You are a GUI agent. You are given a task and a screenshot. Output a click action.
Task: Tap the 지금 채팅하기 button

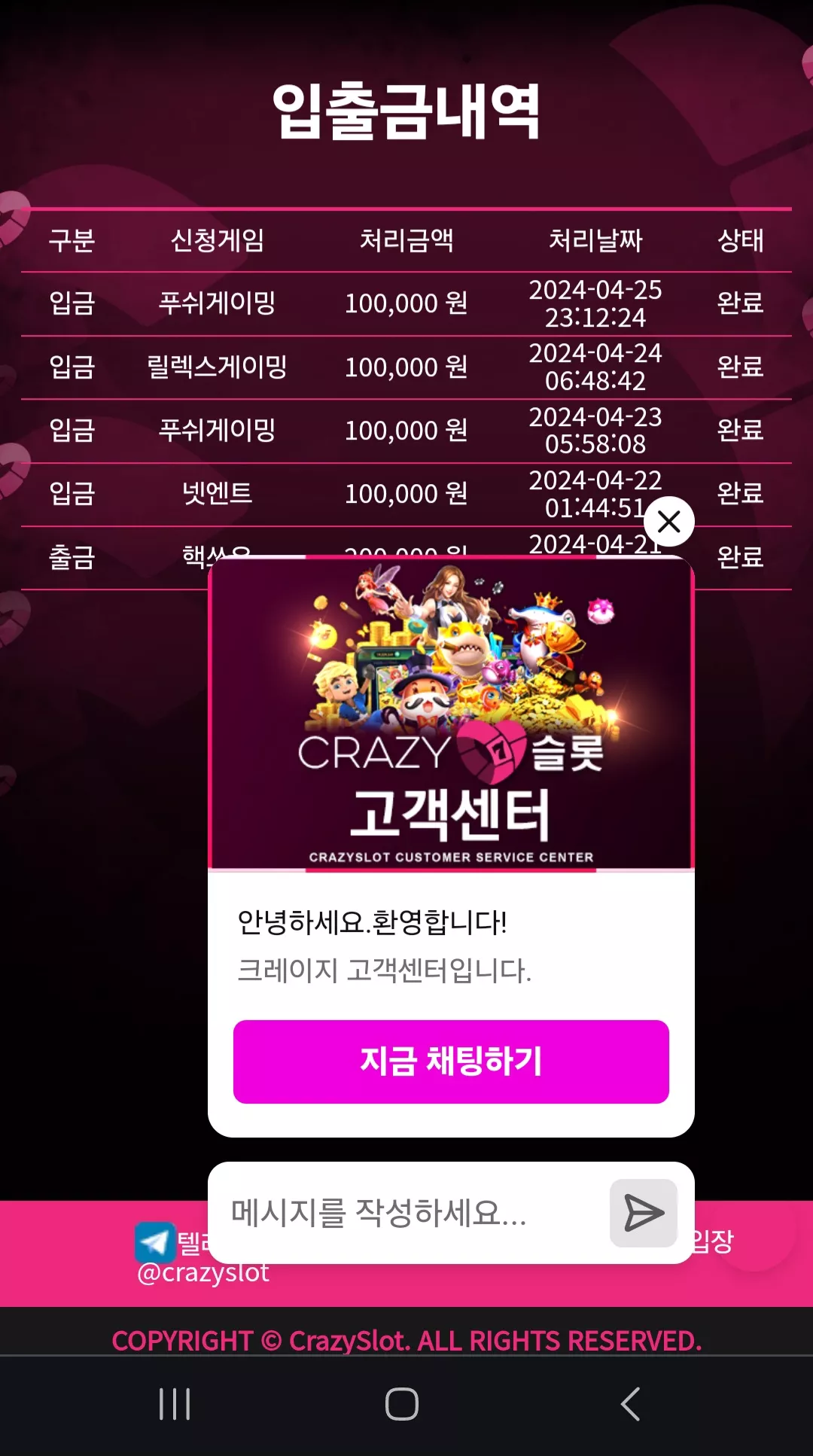(x=451, y=1062)
